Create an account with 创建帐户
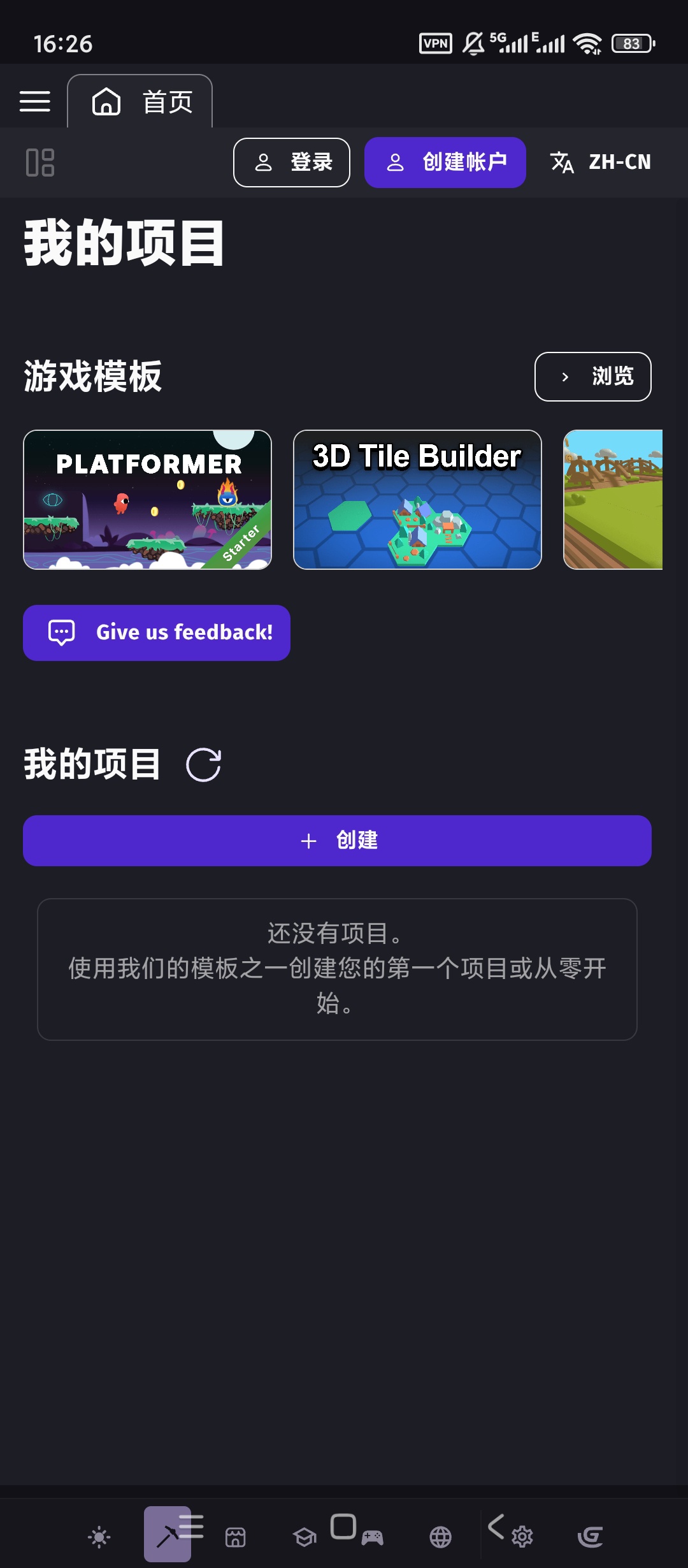Viewport: 688px width, 1568px height. 445,163
